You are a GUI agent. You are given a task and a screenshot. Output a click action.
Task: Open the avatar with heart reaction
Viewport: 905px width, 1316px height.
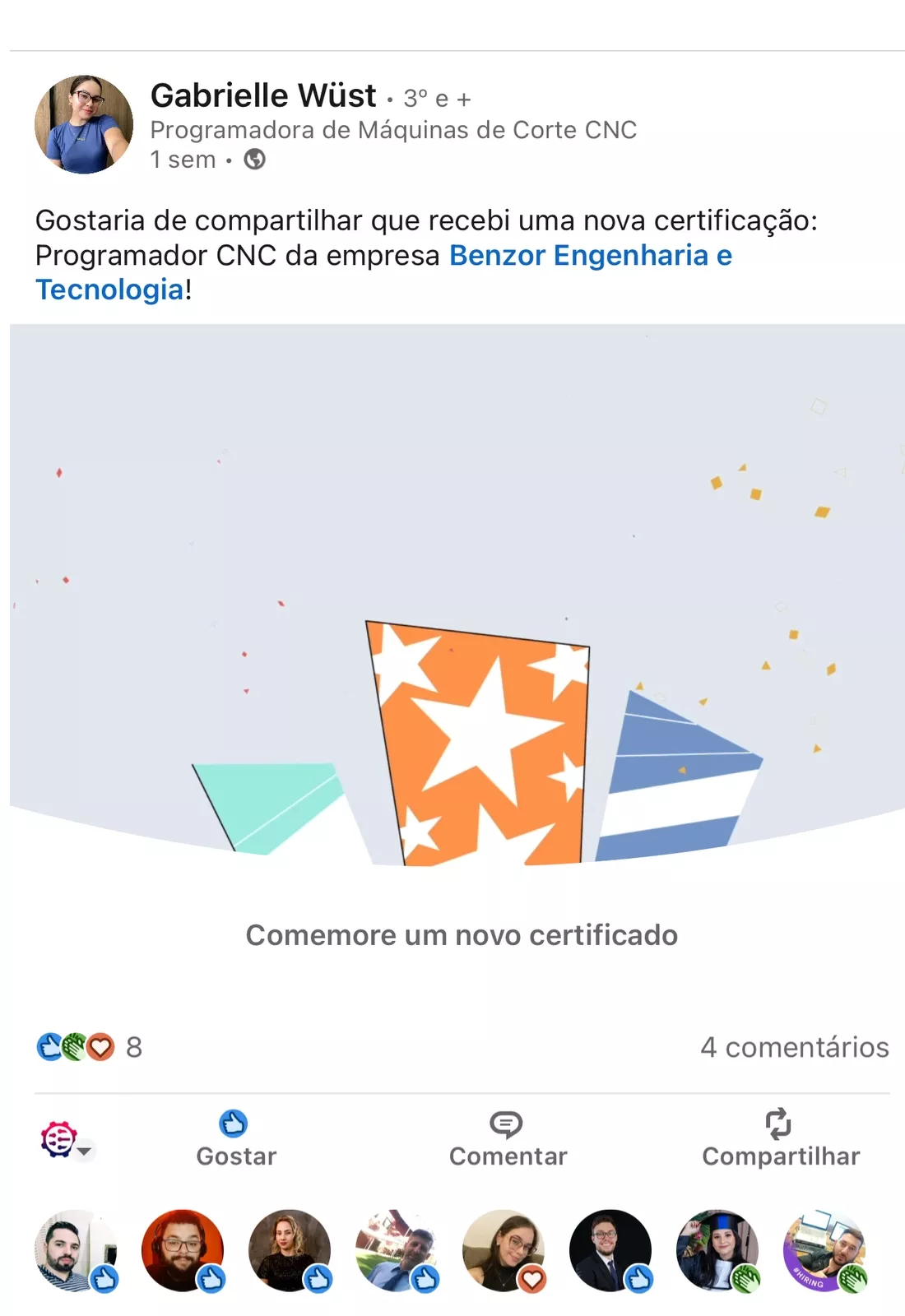click(504, 1250)
